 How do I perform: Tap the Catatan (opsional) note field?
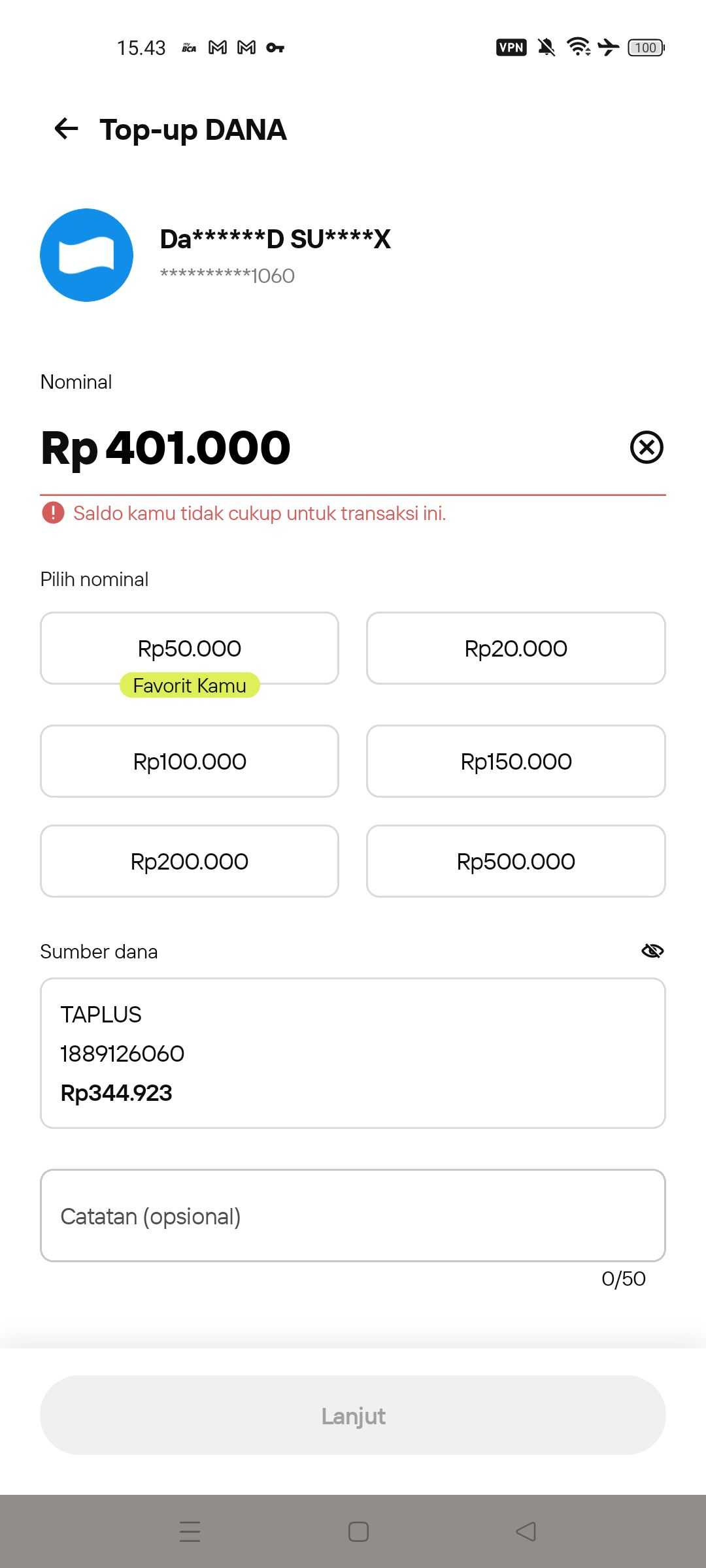[353, 1216]
